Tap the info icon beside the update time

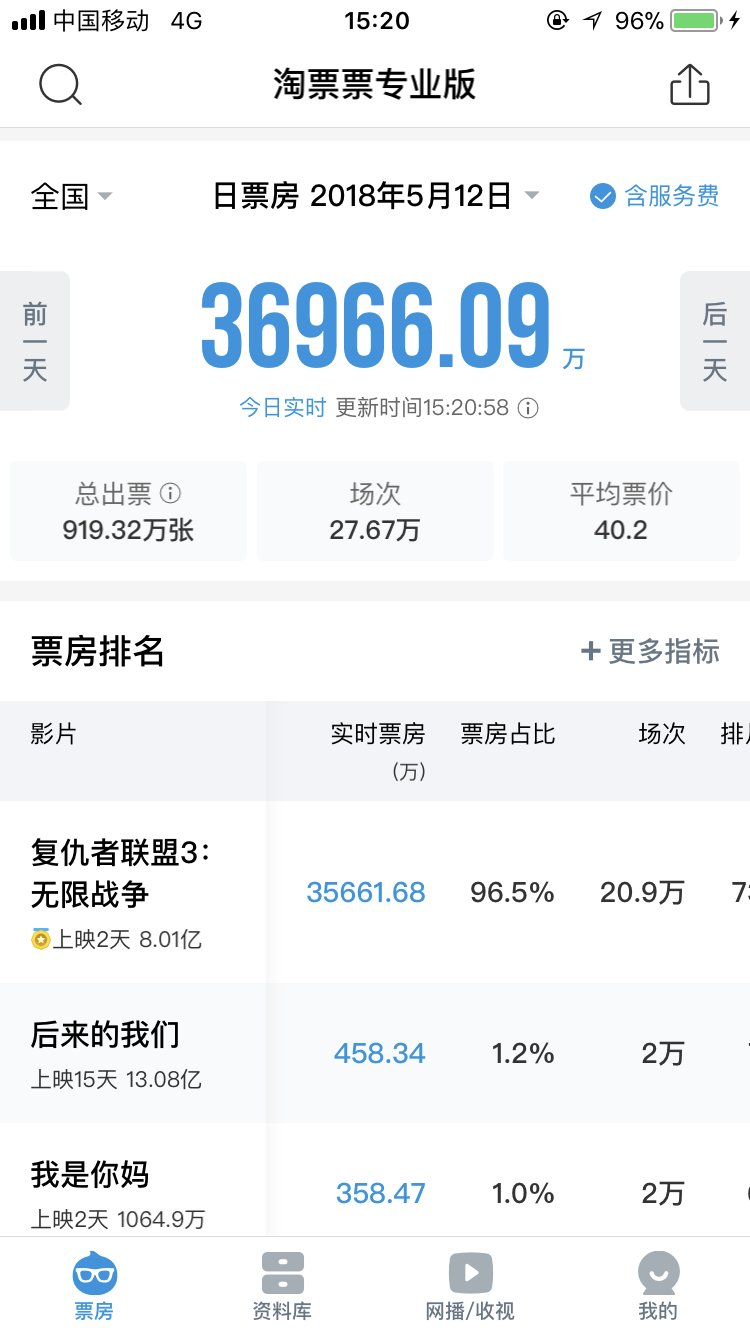(x=527, y=408)
